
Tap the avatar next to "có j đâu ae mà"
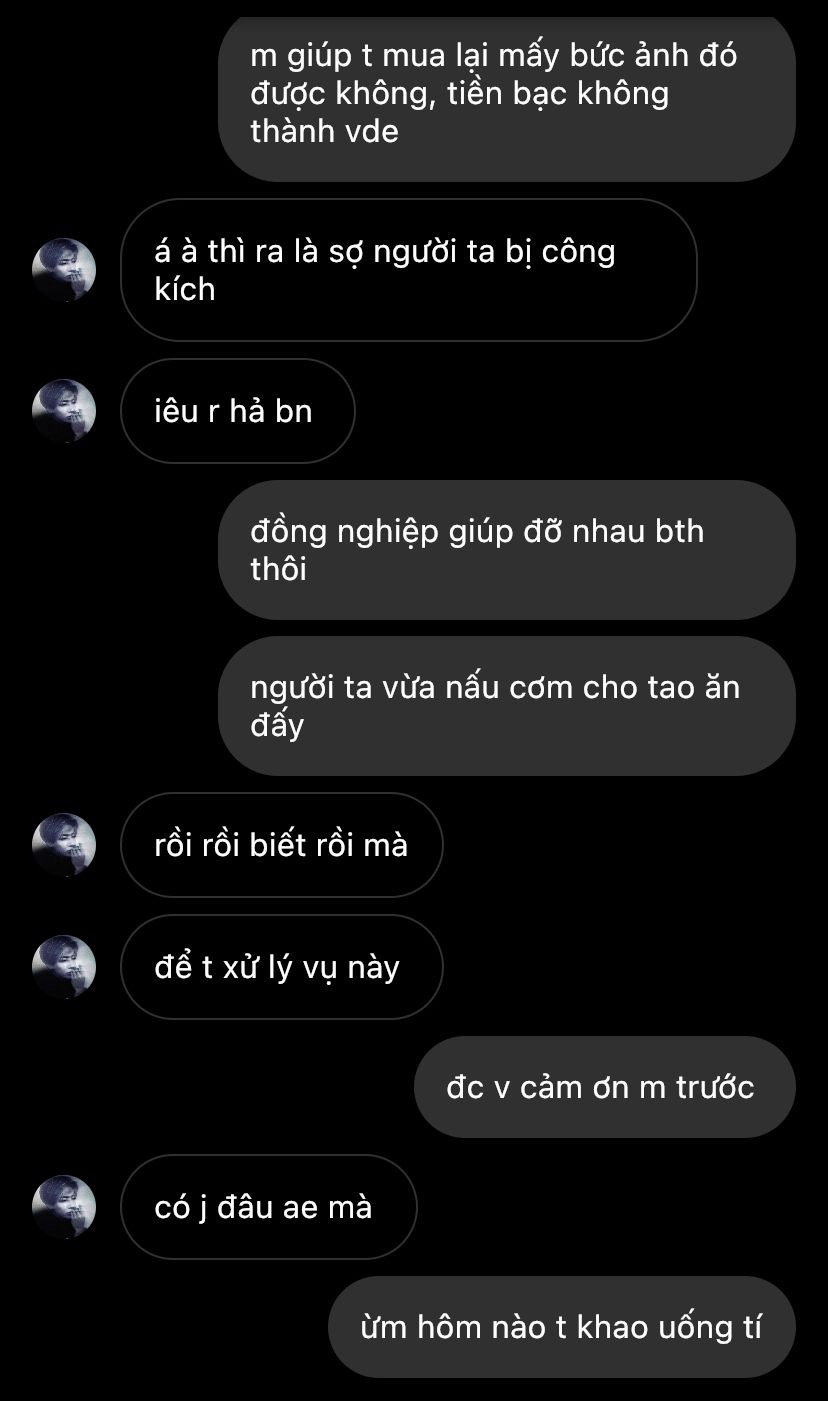64,1207
